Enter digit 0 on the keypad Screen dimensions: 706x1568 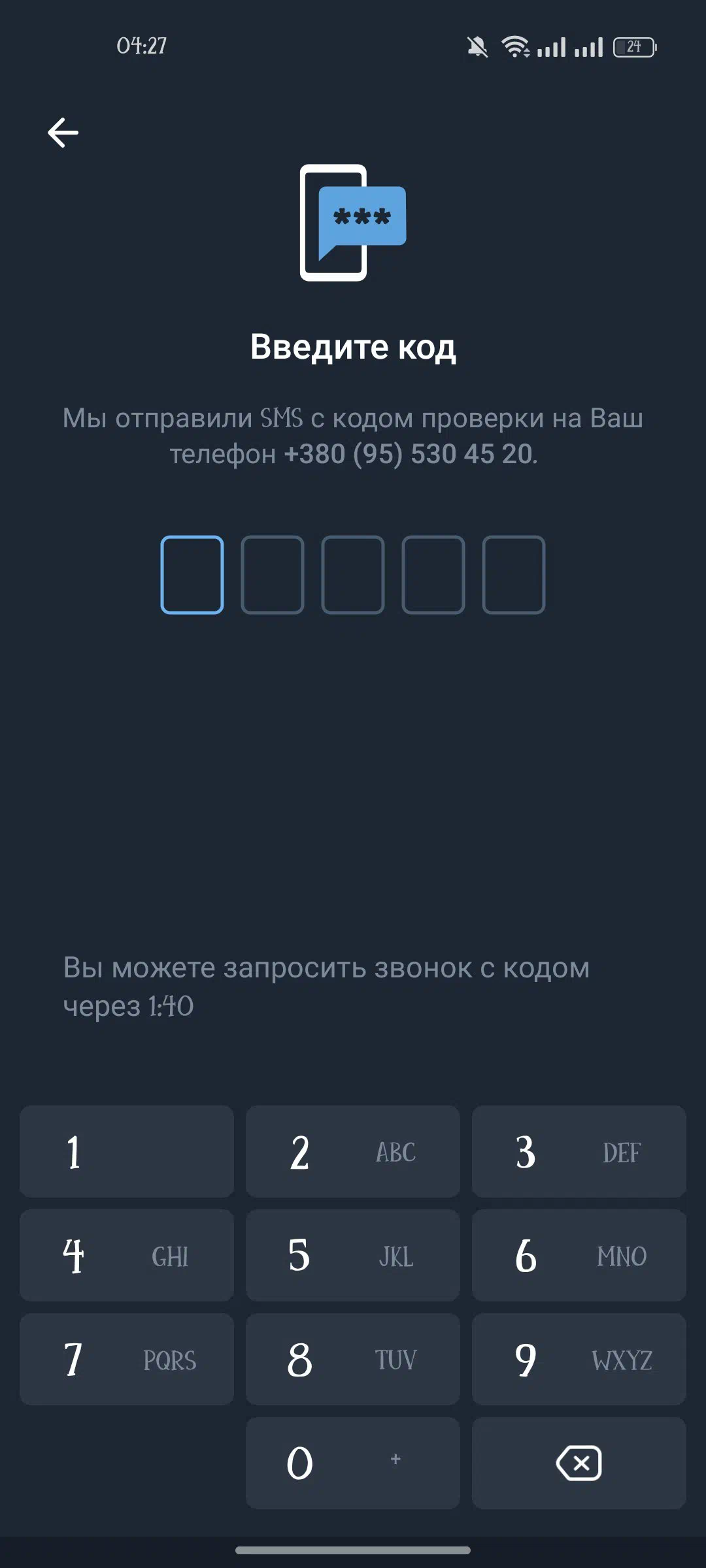tap(353, 1463)
